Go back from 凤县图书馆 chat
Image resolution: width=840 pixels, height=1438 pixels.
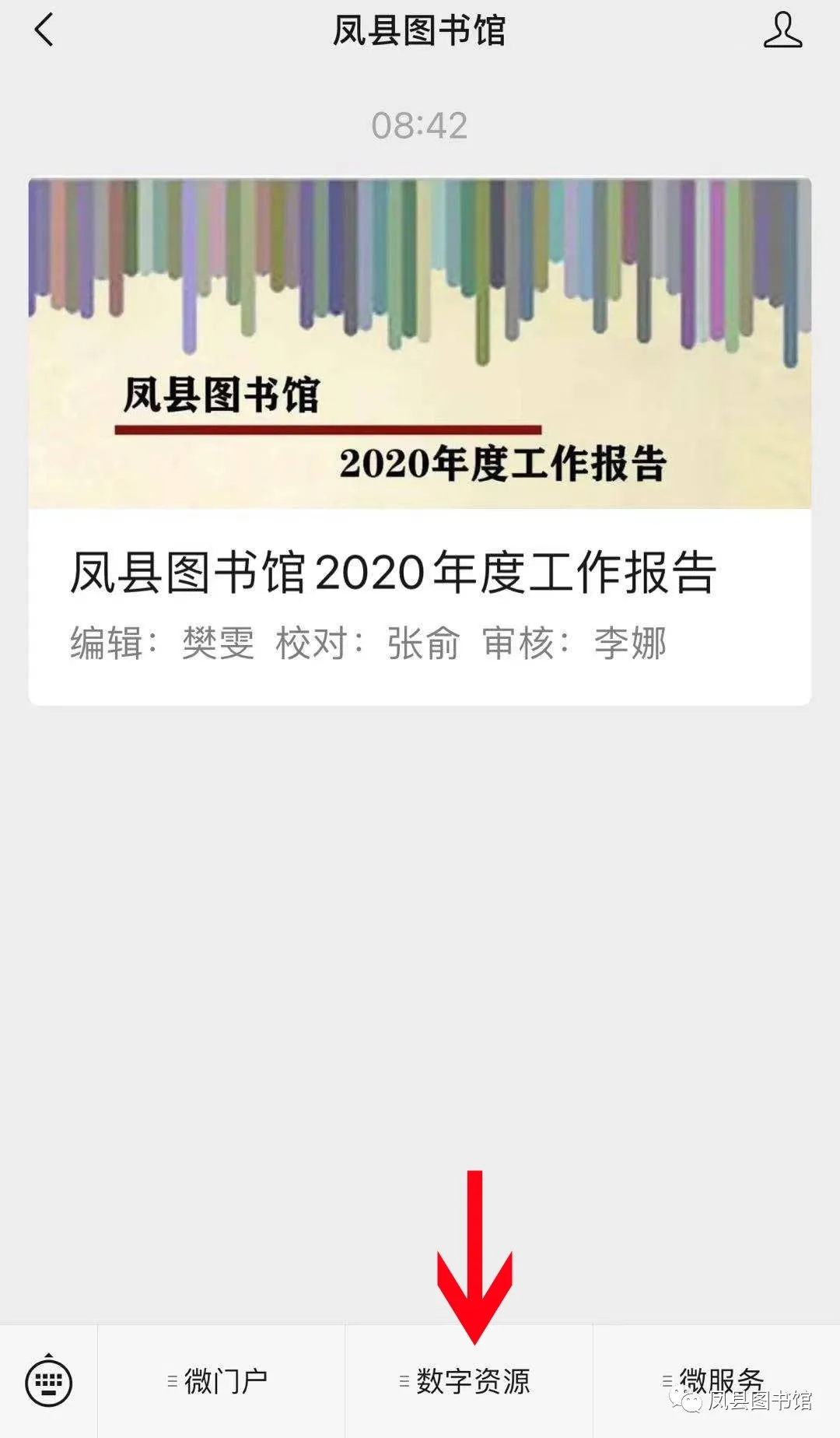[x=44, y=31]
